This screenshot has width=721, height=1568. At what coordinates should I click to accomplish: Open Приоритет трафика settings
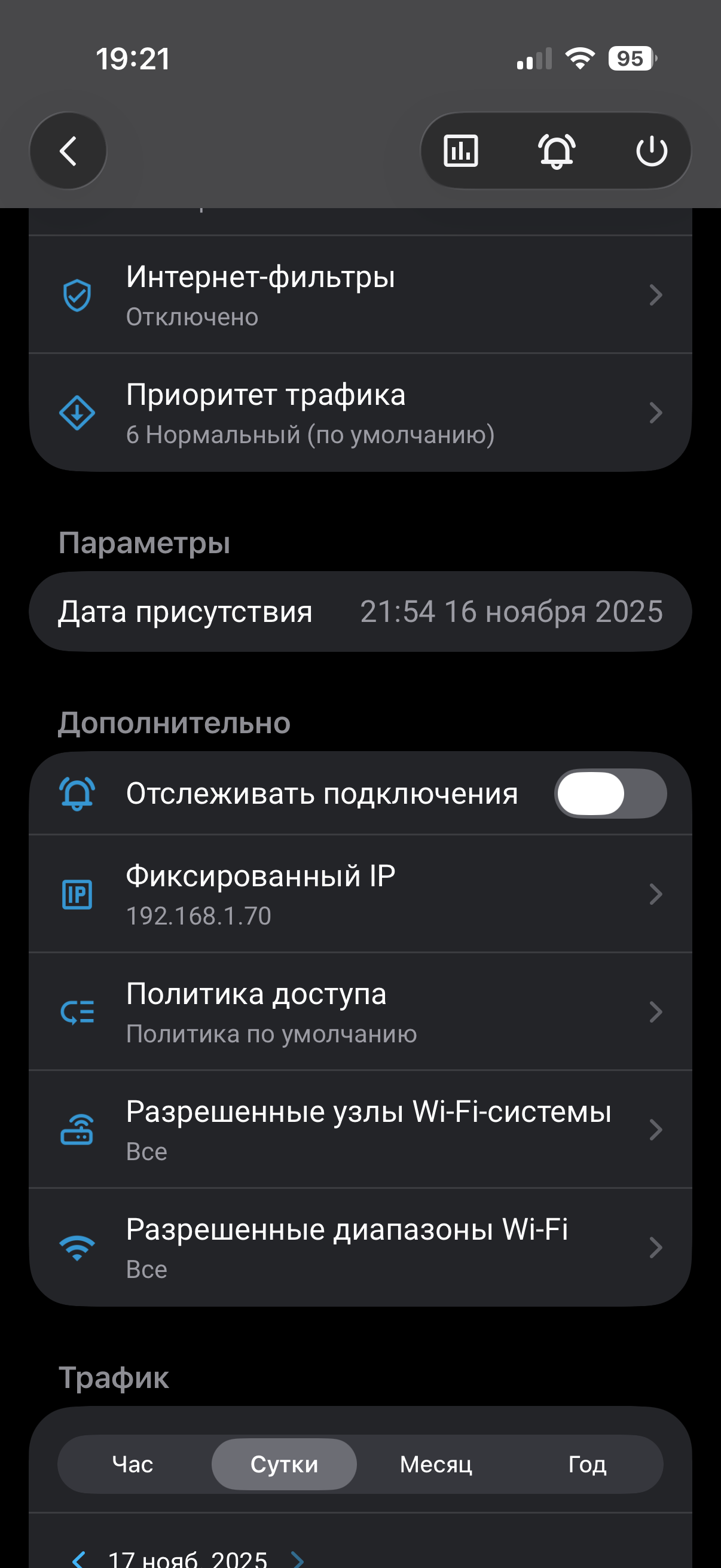[x=360, y=413]
